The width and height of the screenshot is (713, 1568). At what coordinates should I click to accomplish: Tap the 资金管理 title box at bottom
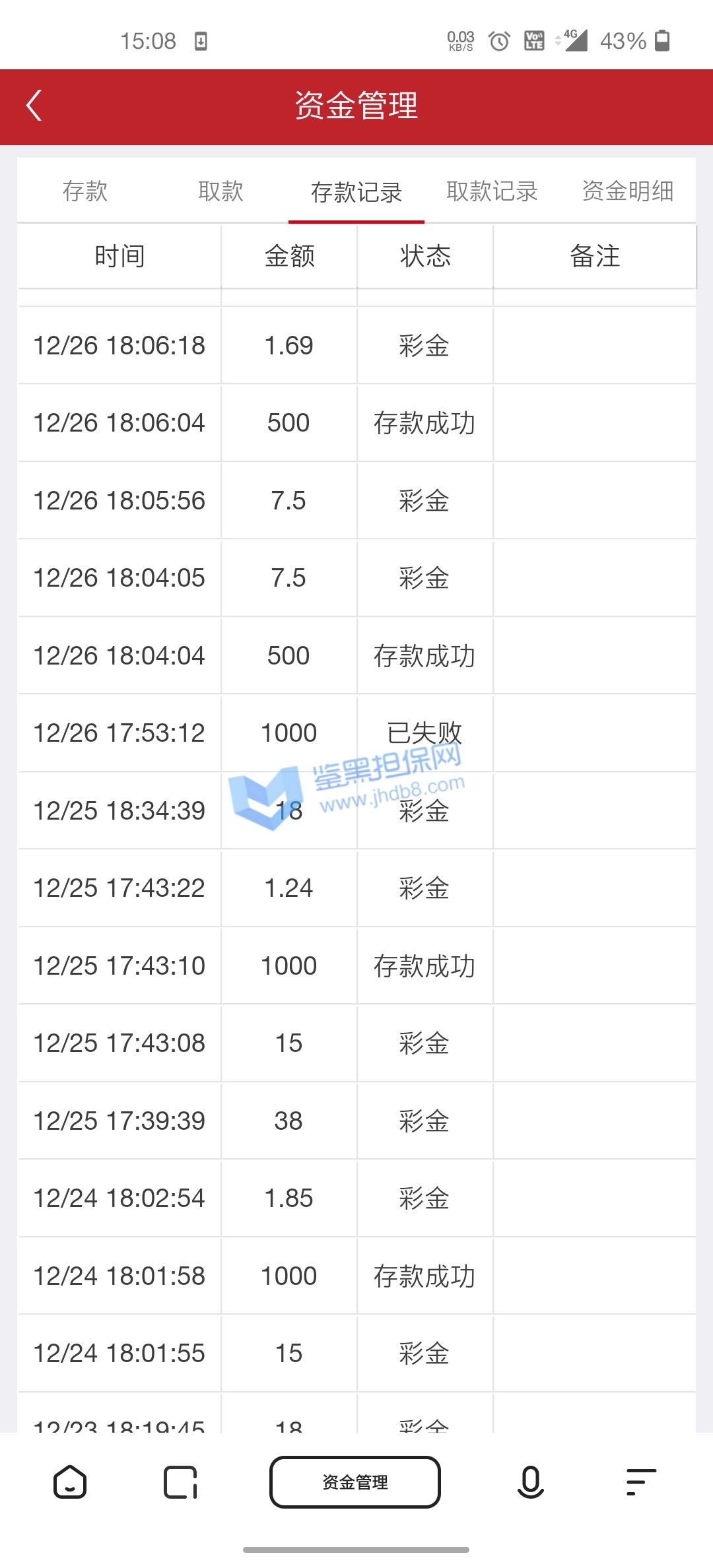[x=355, y=1482]
